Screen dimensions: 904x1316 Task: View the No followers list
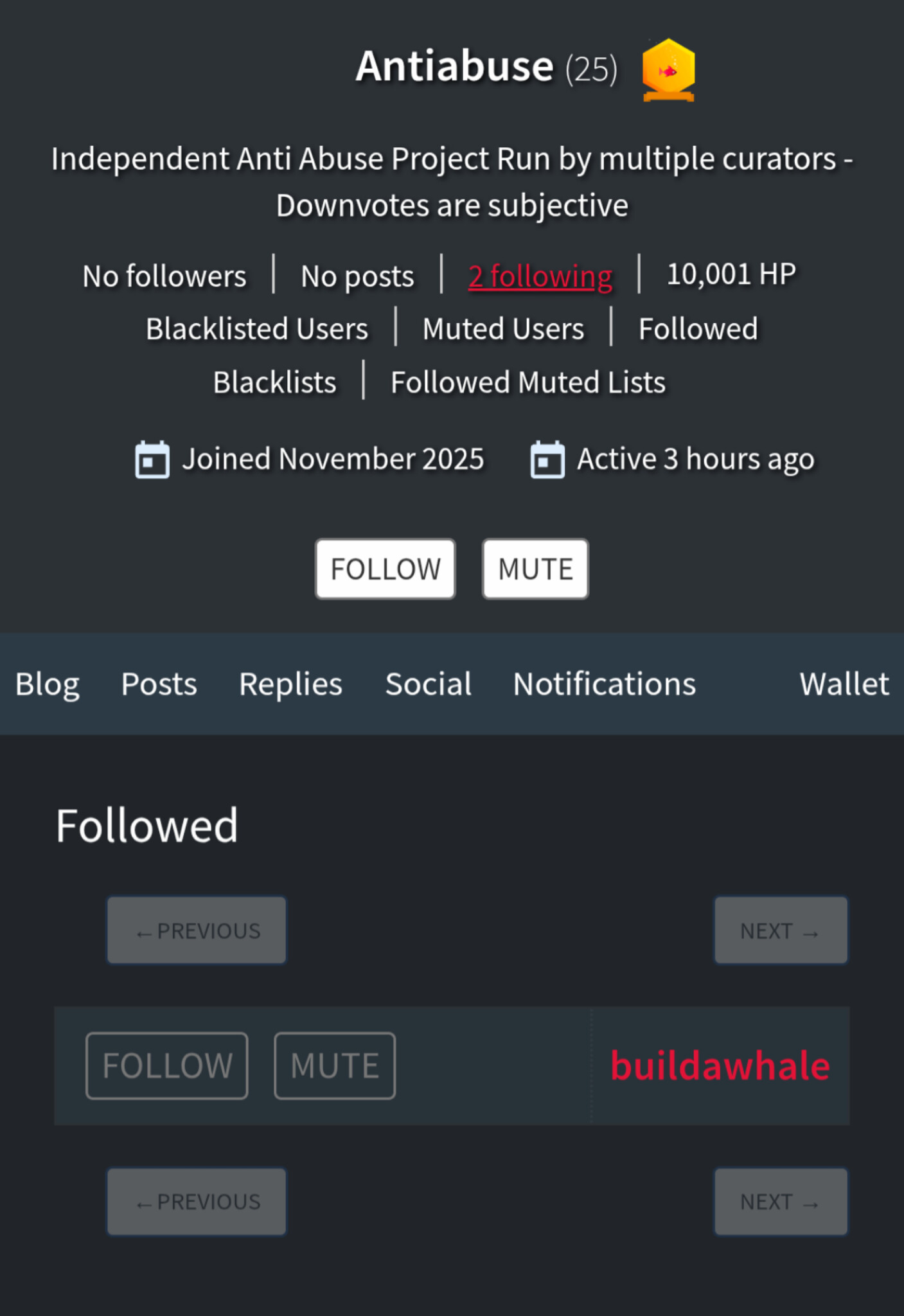pos(164,276)
